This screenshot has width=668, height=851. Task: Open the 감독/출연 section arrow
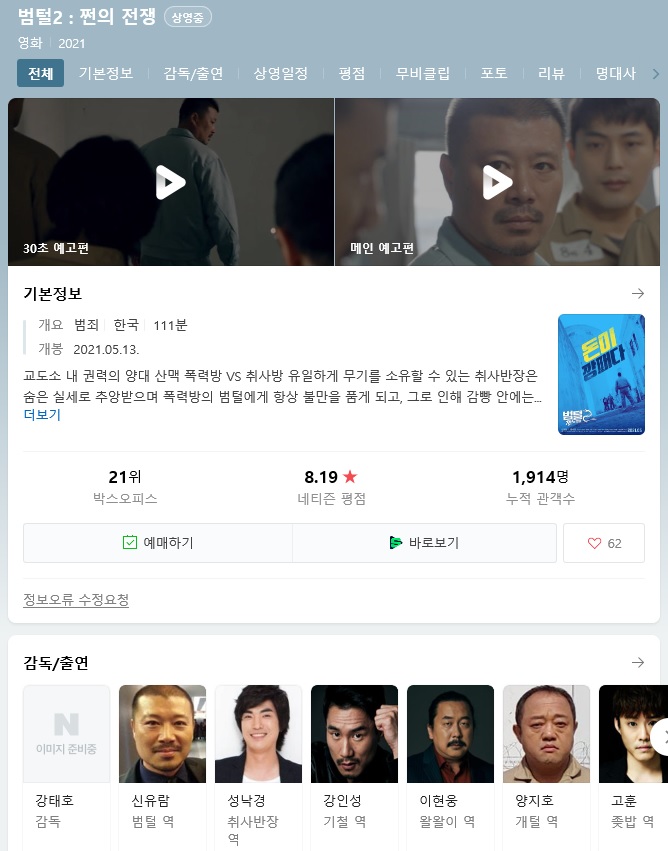click(x=638, y=663)
